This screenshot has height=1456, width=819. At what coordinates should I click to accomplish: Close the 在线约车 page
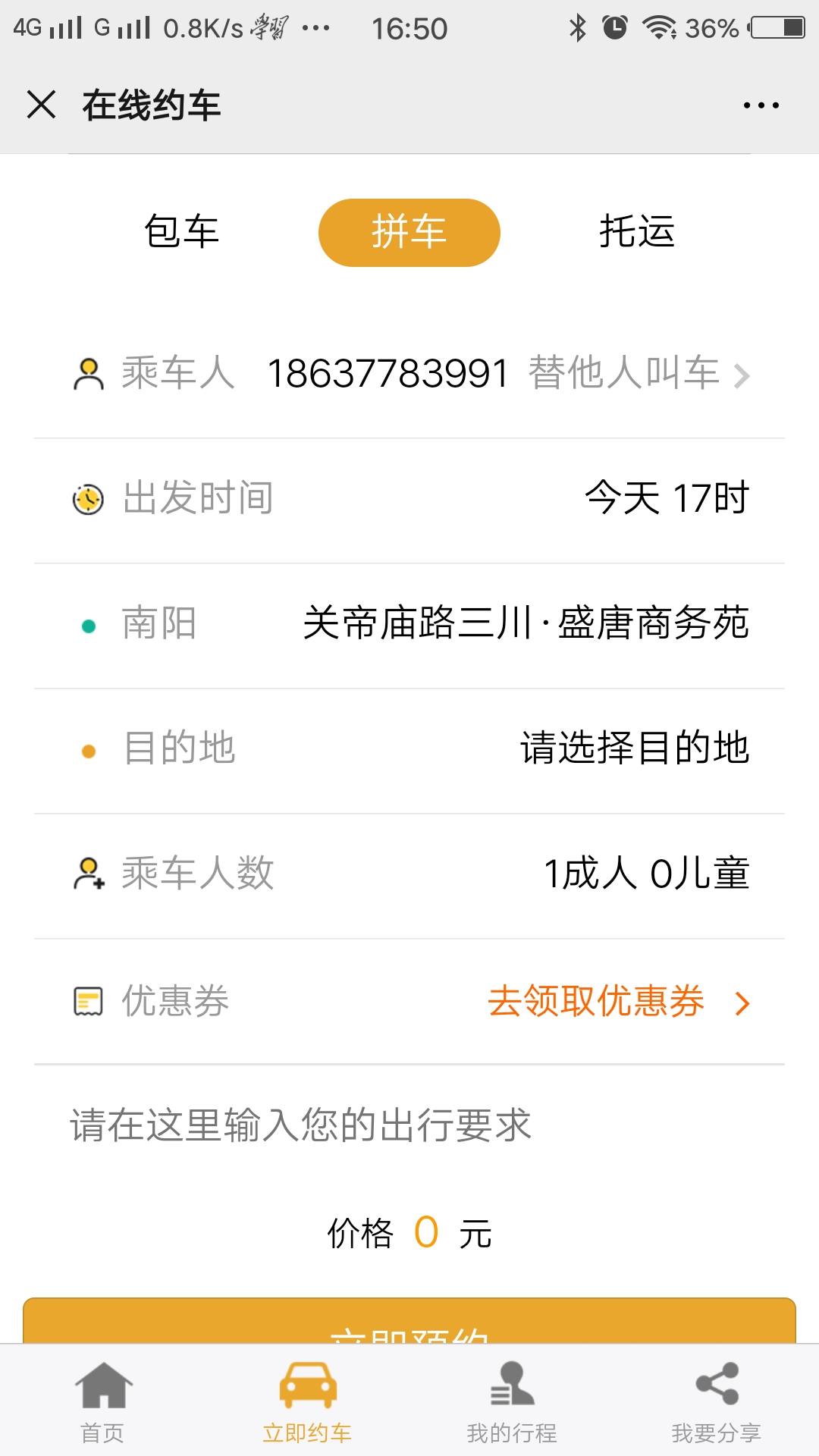tap(41, 105)
